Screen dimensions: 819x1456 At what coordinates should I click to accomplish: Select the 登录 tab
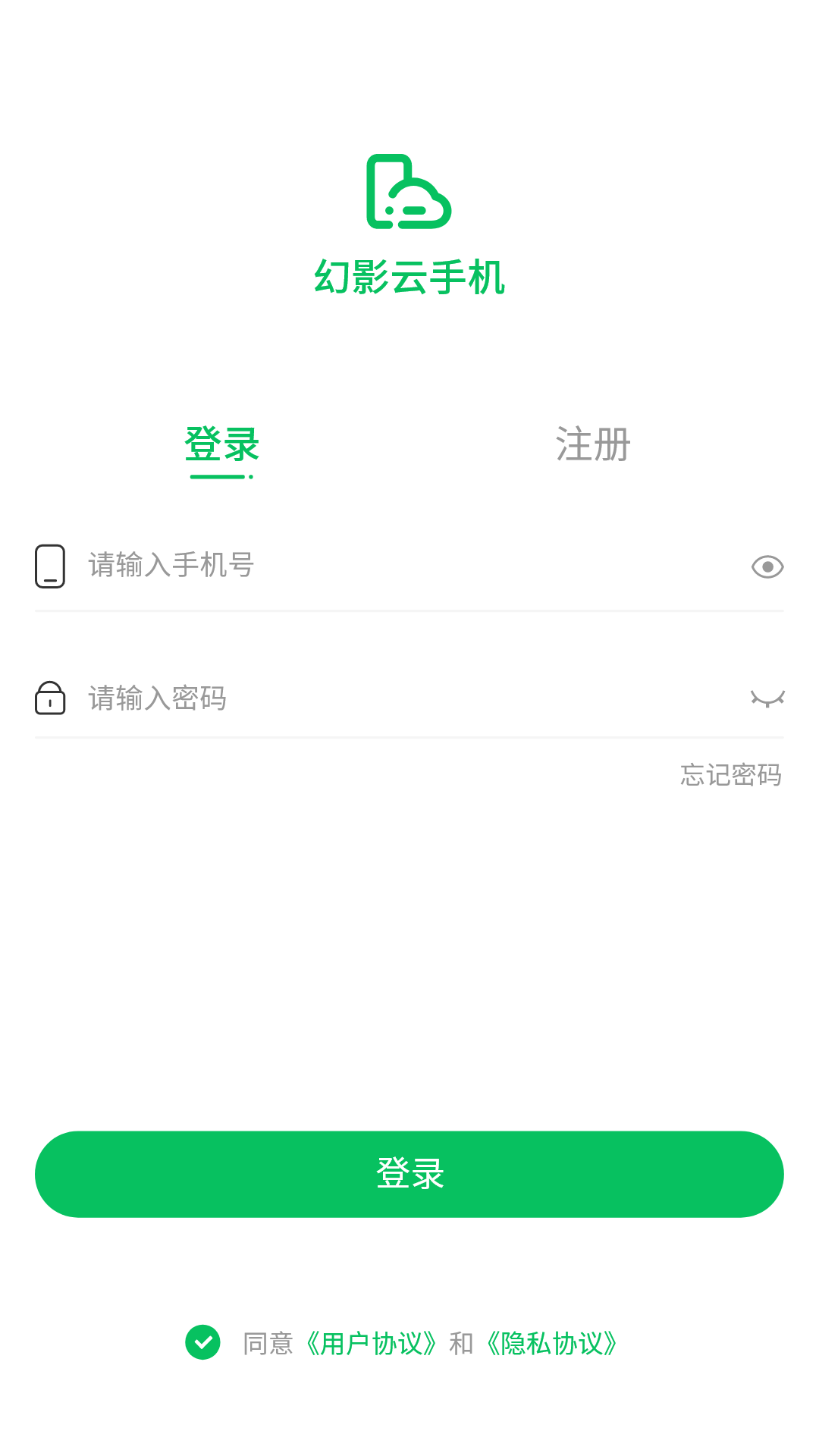point(222,446)
